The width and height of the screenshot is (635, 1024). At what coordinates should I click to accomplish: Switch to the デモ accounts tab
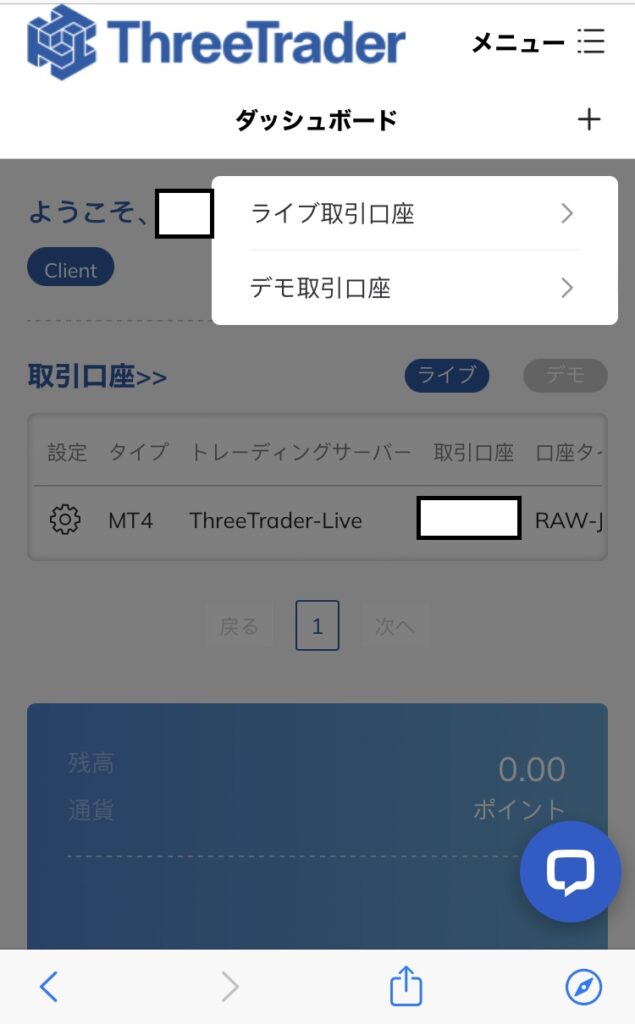(x=565, y=376)
